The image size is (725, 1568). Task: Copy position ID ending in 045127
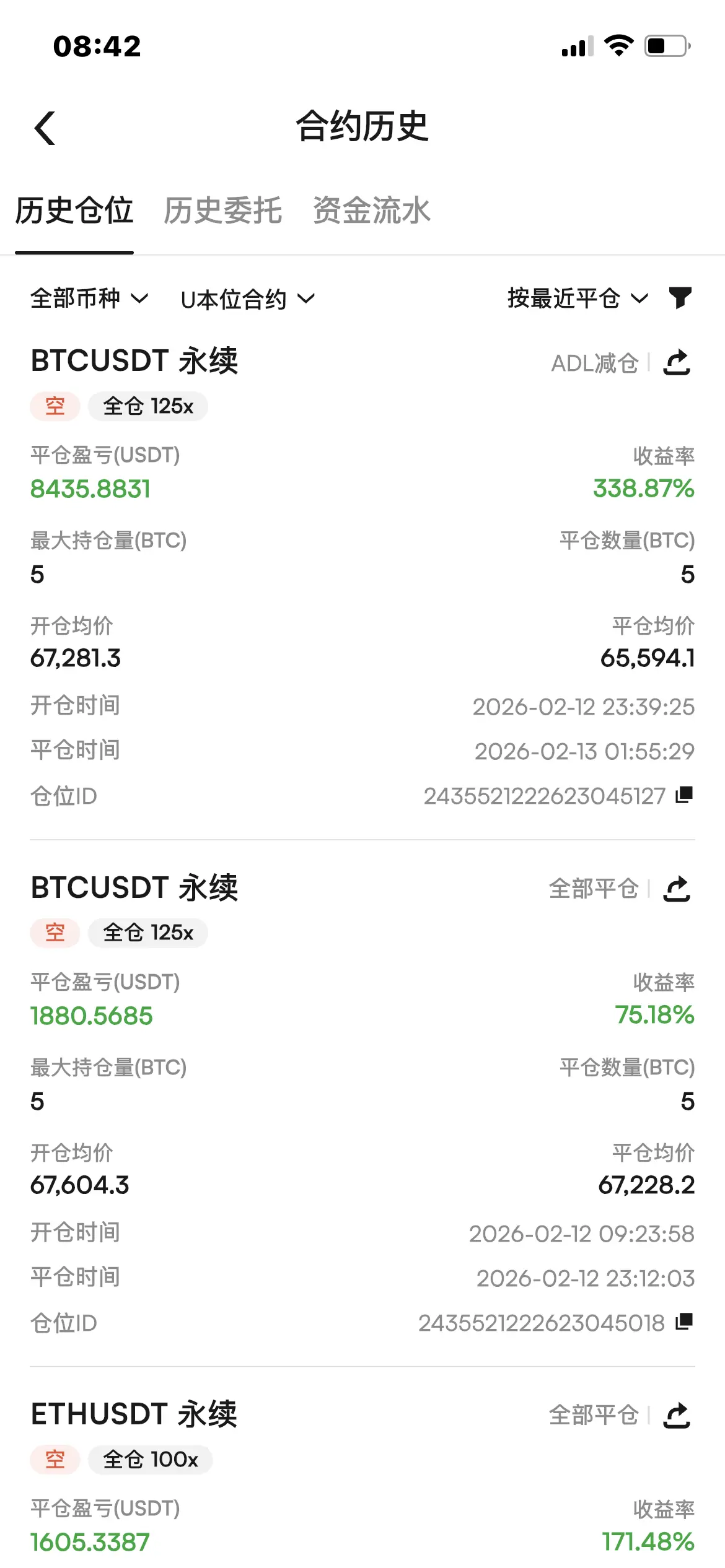[x=684, y=795]
